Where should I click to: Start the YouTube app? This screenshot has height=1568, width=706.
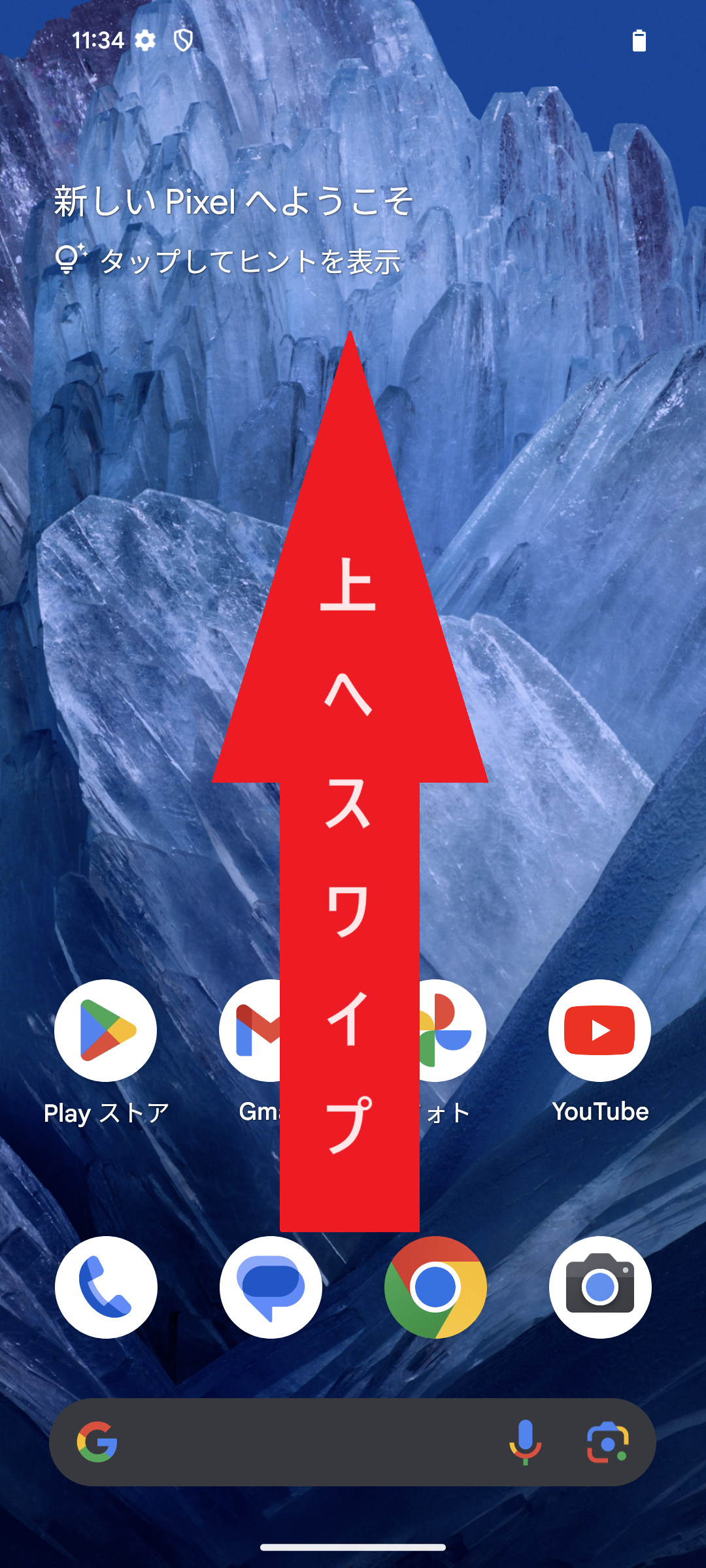tap(599, 1031)
